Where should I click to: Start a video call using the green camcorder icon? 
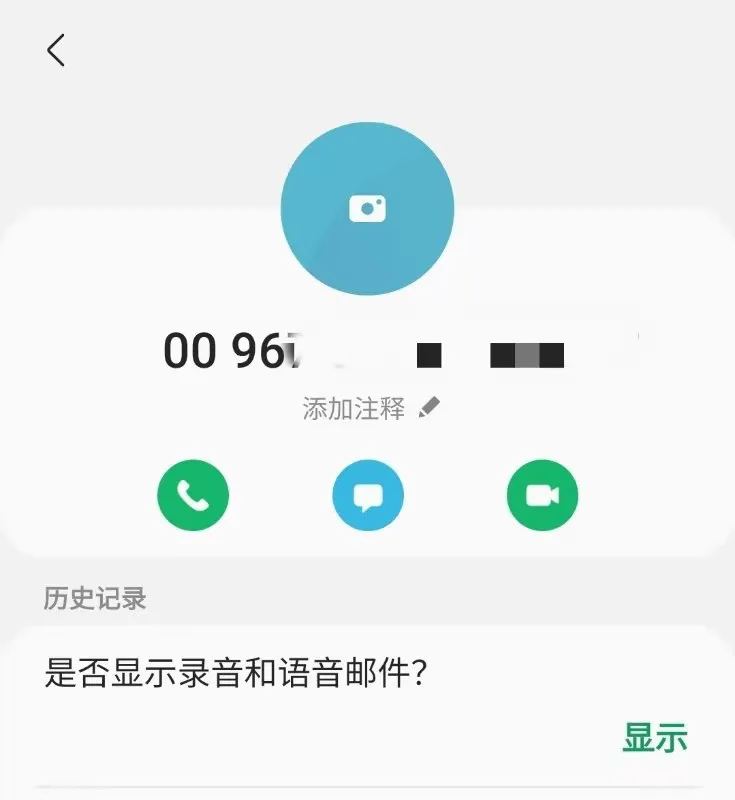coord(541,494)
